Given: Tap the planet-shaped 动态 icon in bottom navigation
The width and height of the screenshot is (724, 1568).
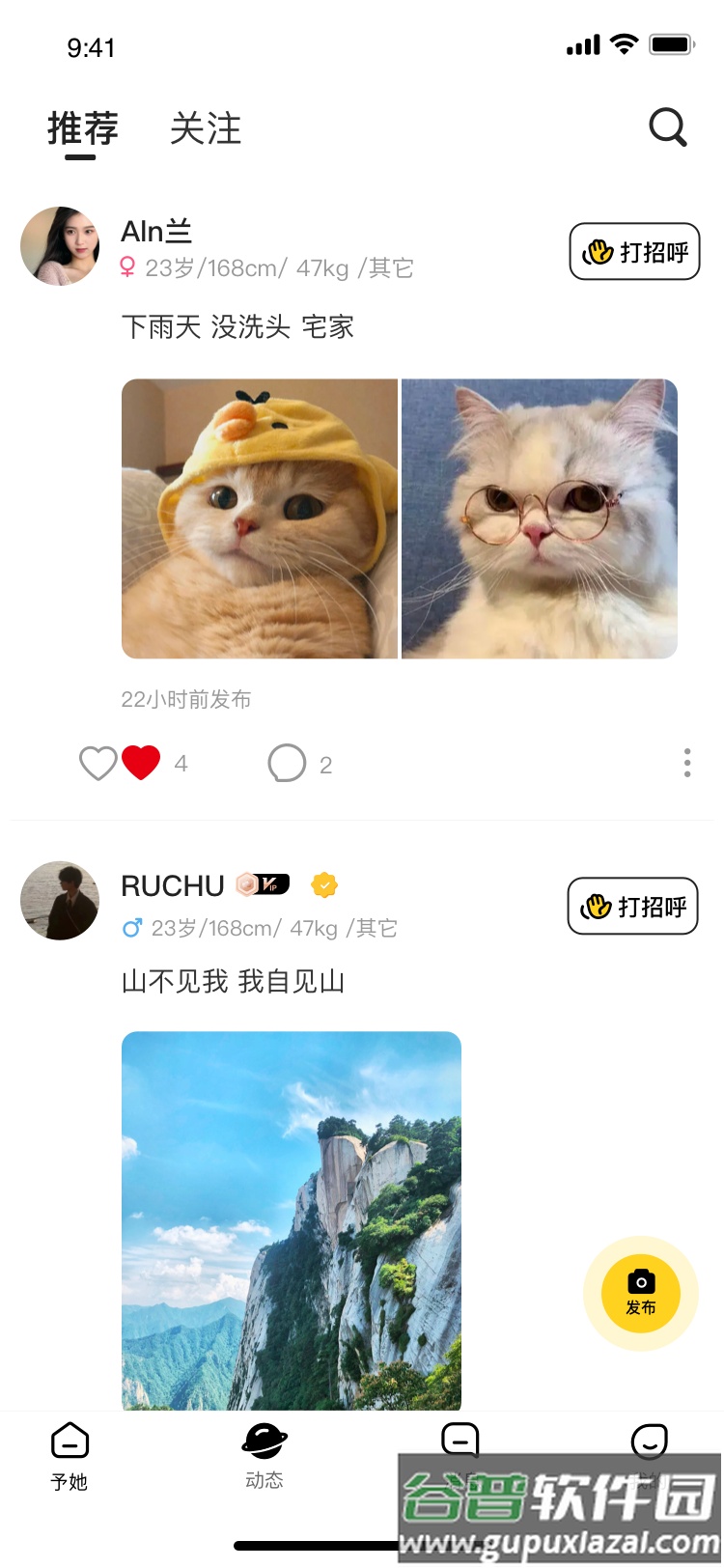Looking at the screenshot, I should [264, 1440].
